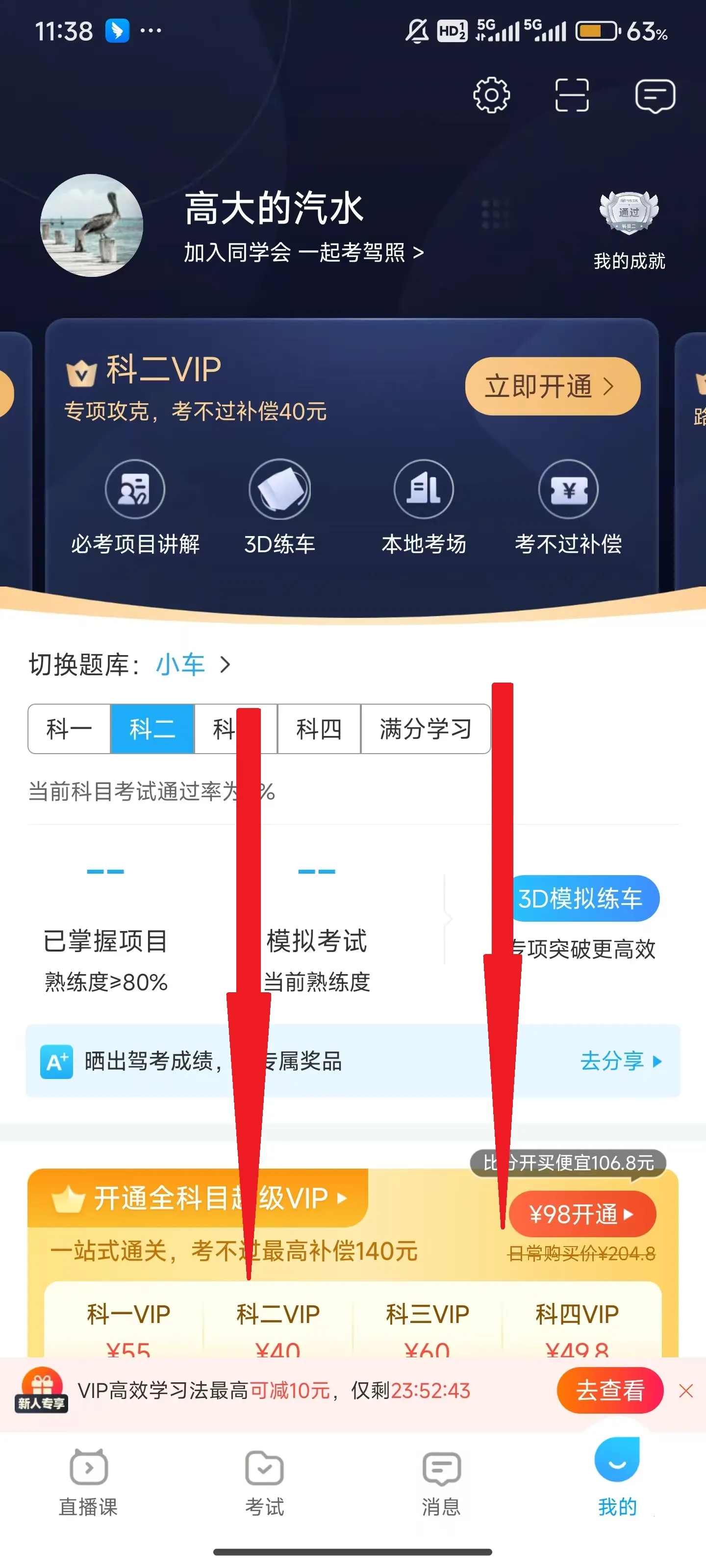Tap ¥98开通 super VIP button
This screenshot has height=1568, width=706.
(582, 1214)
